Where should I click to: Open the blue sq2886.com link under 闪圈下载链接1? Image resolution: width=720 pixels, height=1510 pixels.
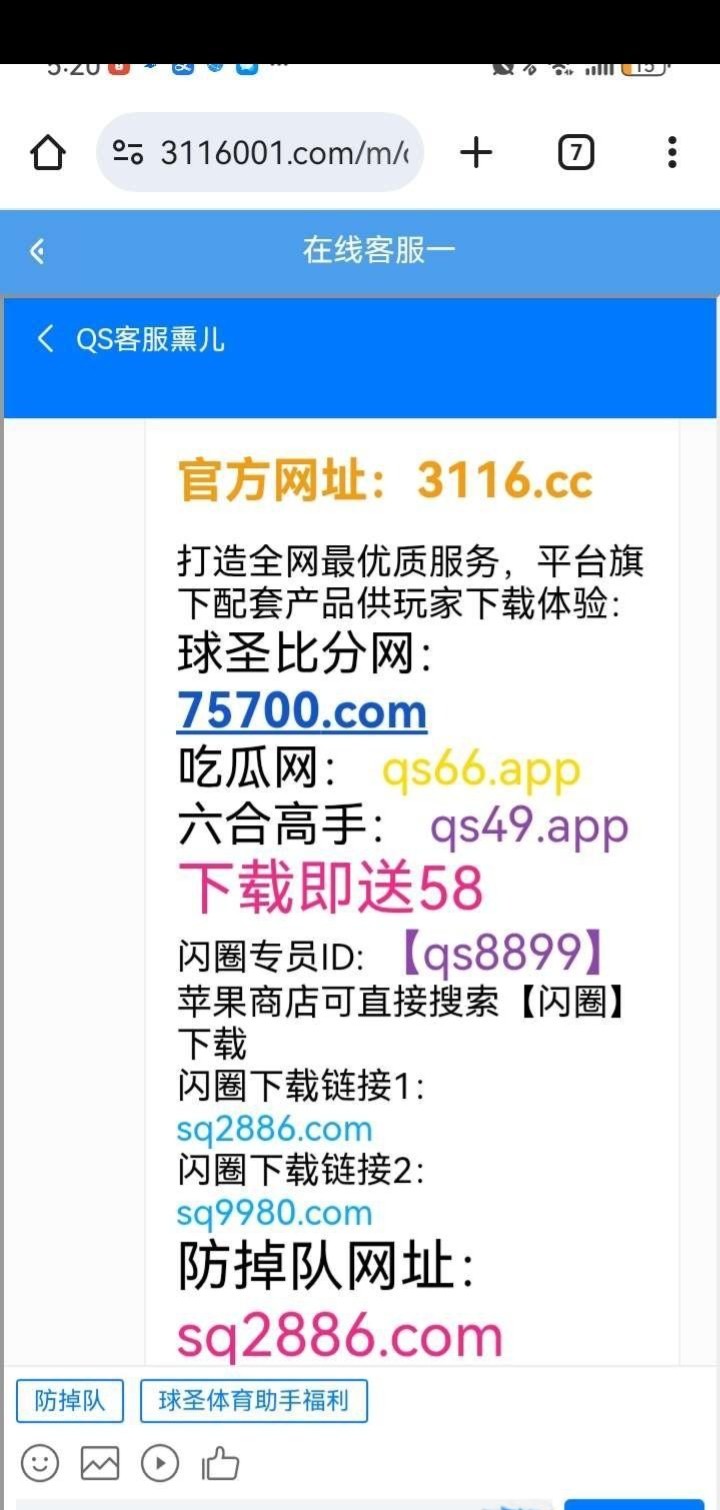click(274, 1129)
